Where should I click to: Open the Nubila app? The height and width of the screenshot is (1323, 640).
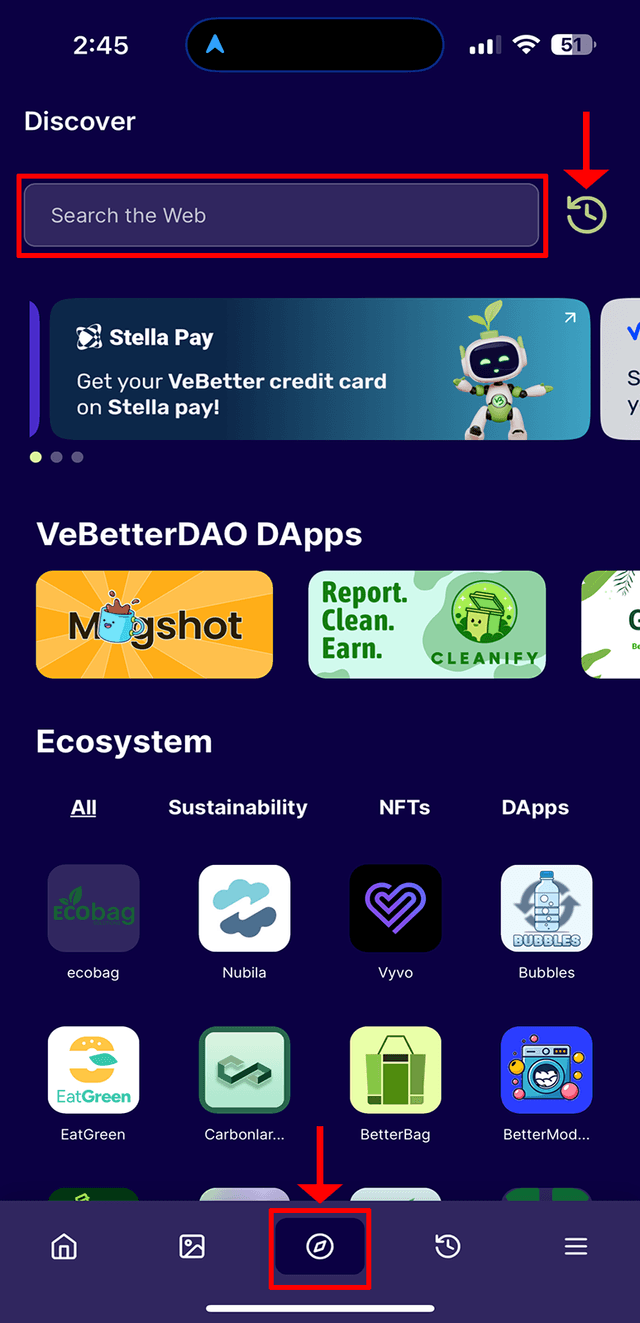coord(244,908)
